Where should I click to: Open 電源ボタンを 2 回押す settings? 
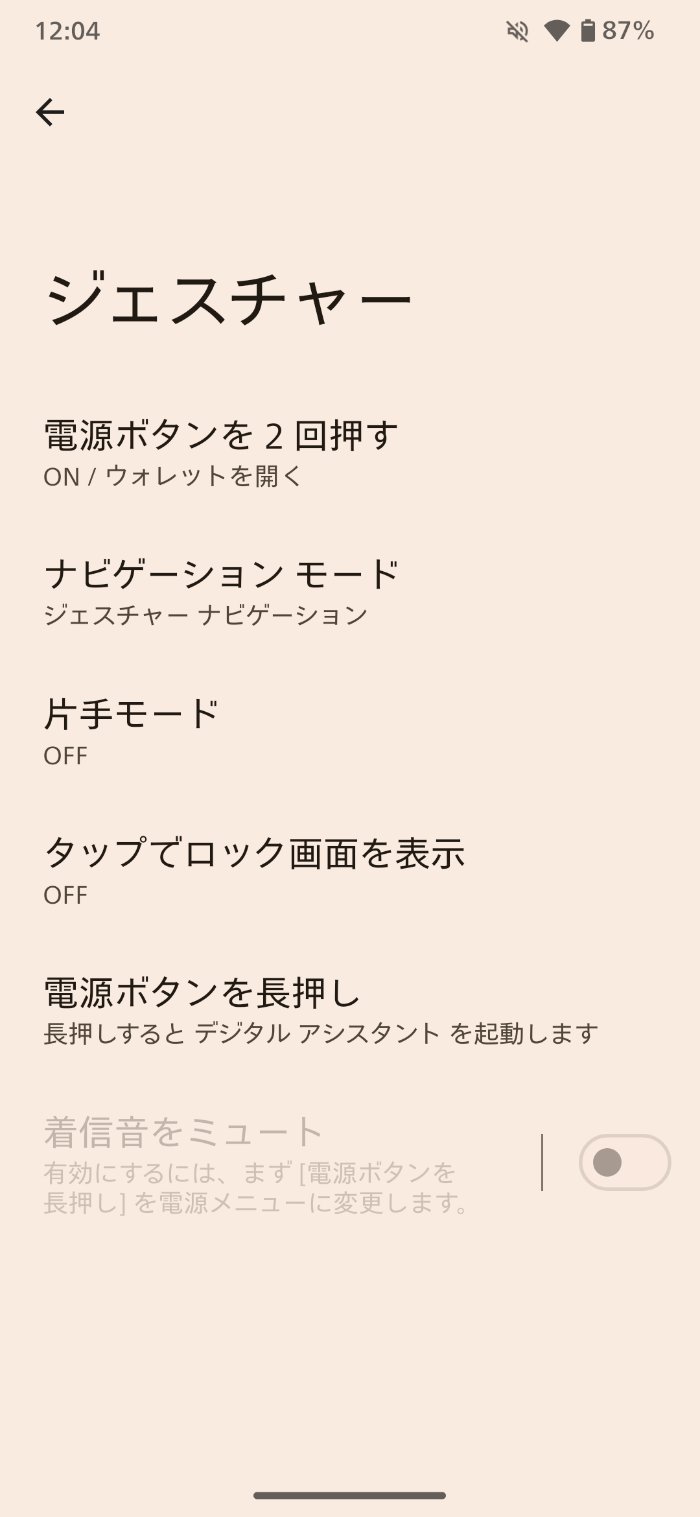click(x=221, y=453)
